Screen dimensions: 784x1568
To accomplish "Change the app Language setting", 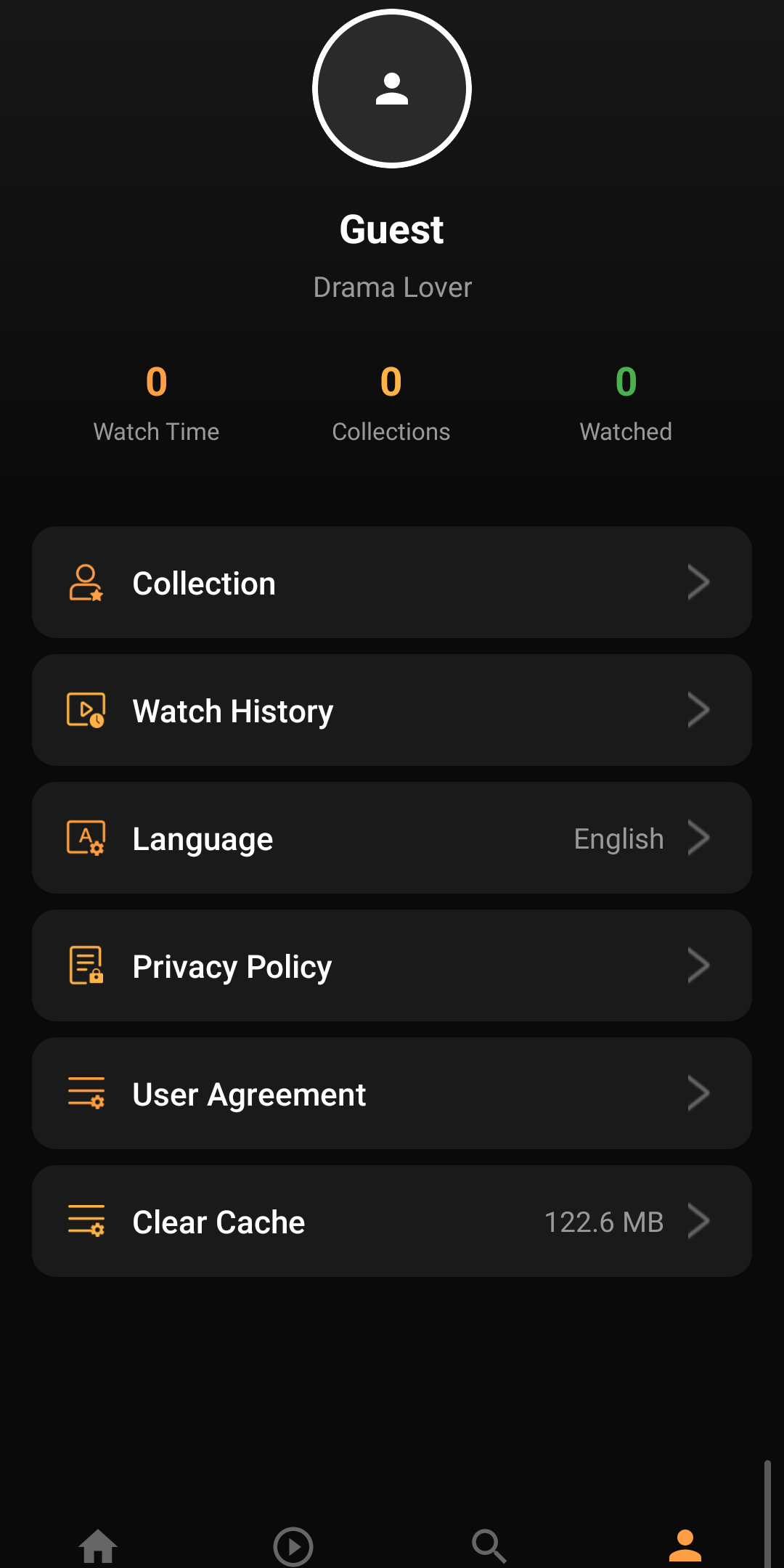I will pyautogui.click(x=392, y=838).
